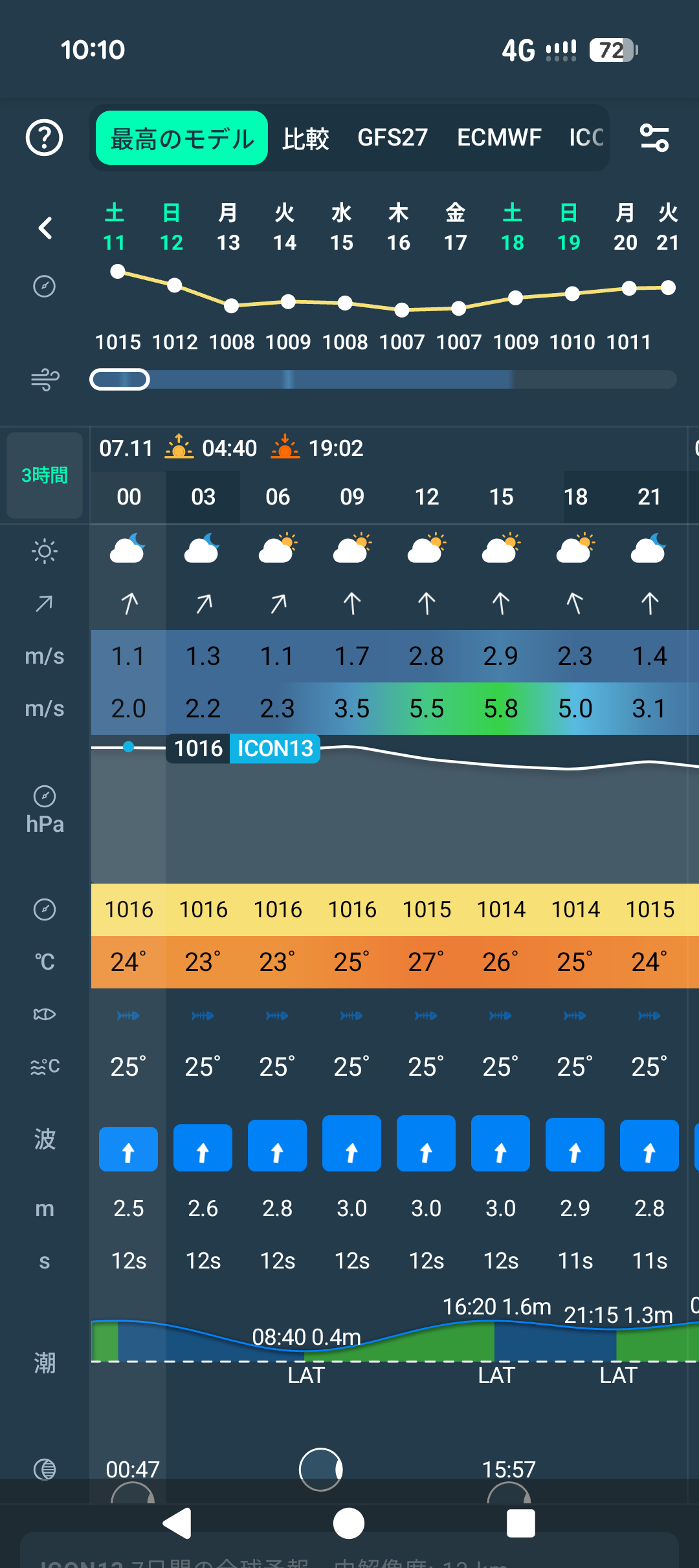Select the 21 o'clock forecast column
The height and width of the screenshot is (1568, 699).
coord(649,497)
